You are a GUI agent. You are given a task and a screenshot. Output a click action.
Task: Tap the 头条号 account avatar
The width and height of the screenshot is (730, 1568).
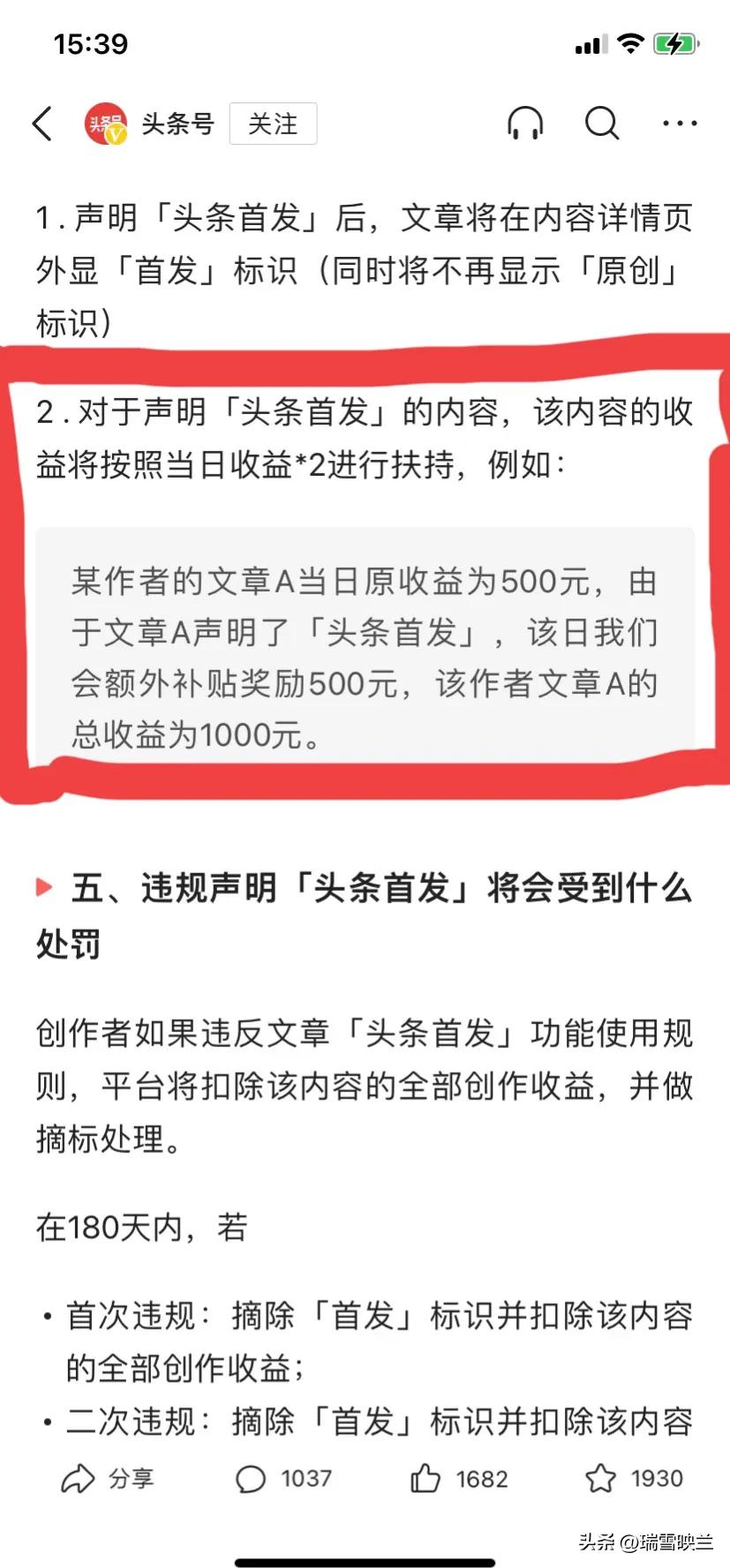pos(106,124)
